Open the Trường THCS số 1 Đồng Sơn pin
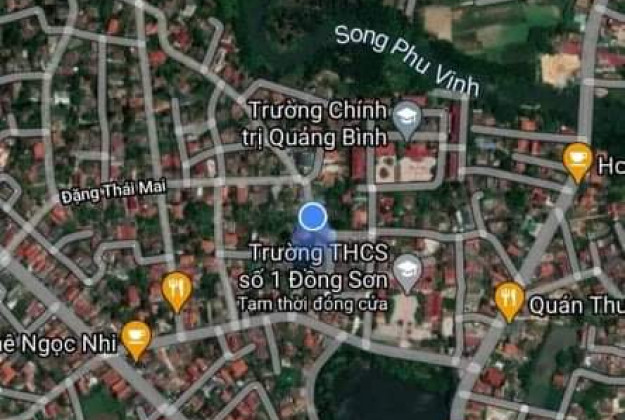Image resolution: width=625 pixels, height=420 pixels. 405,267
